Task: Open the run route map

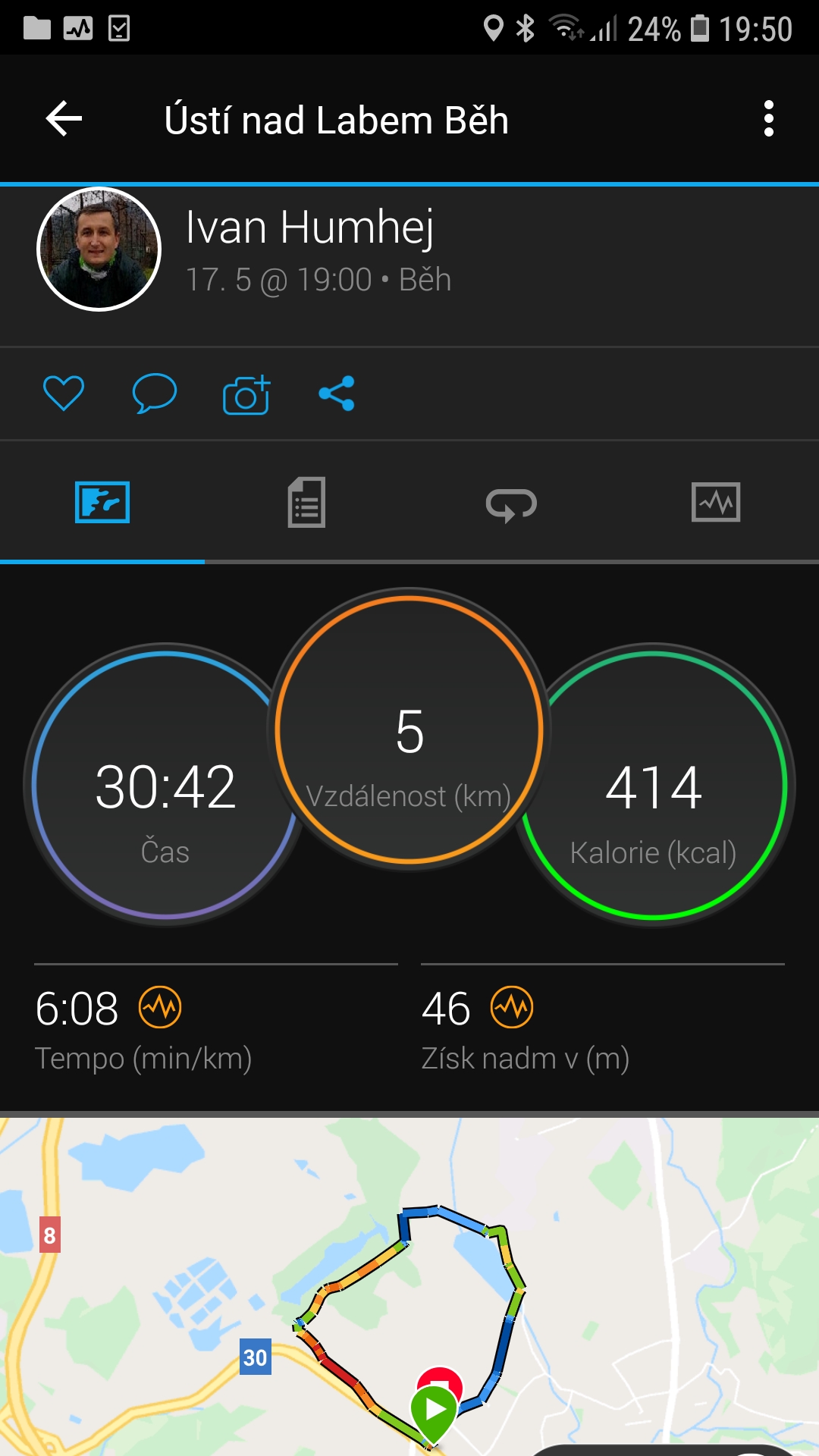Action: (409, 1287)
